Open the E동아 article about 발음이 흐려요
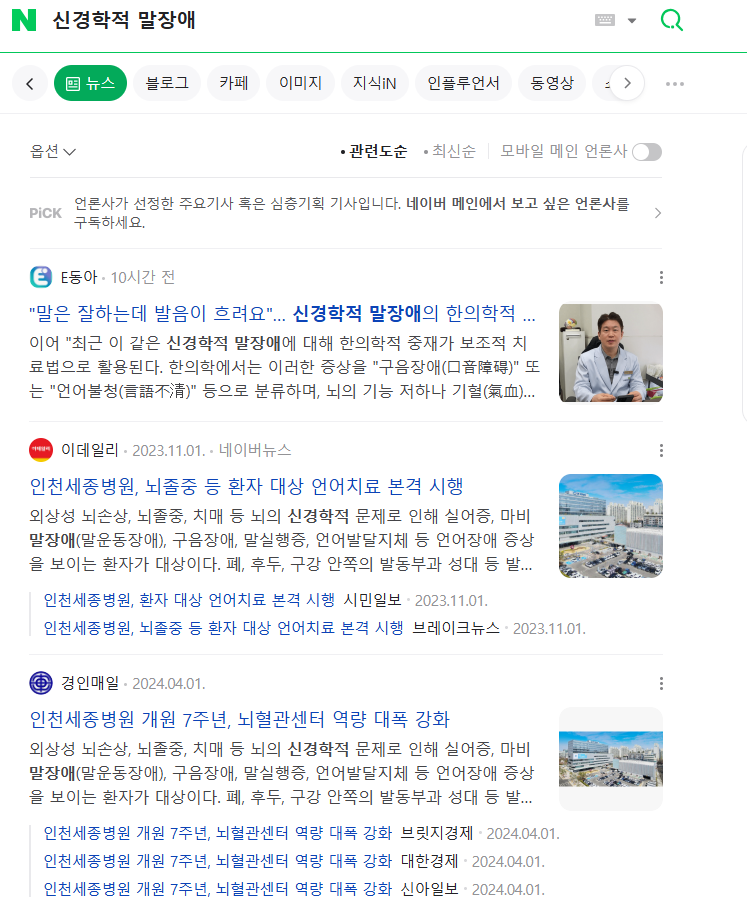This screenshot has width=747, height=913. 283,315
